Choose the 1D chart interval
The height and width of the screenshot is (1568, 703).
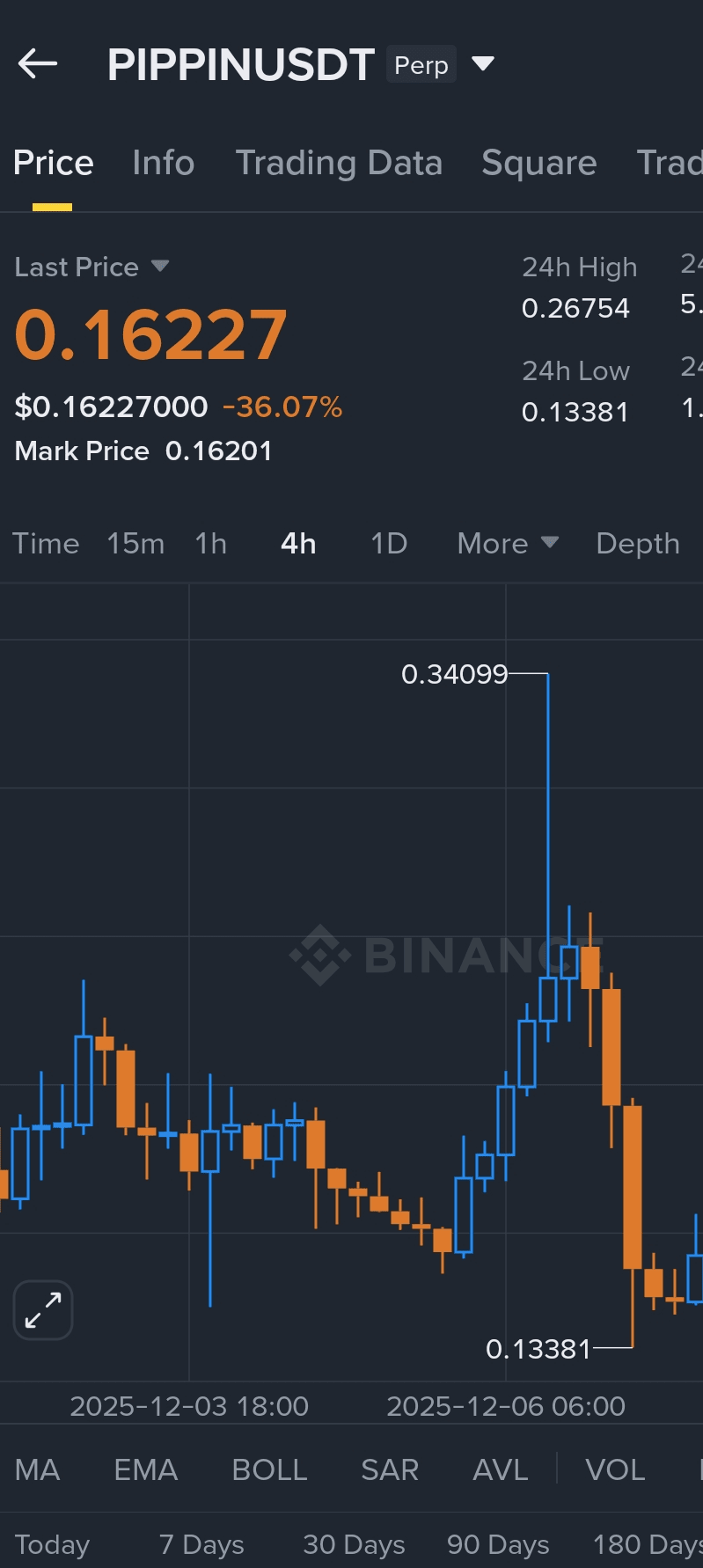[389, 544]
